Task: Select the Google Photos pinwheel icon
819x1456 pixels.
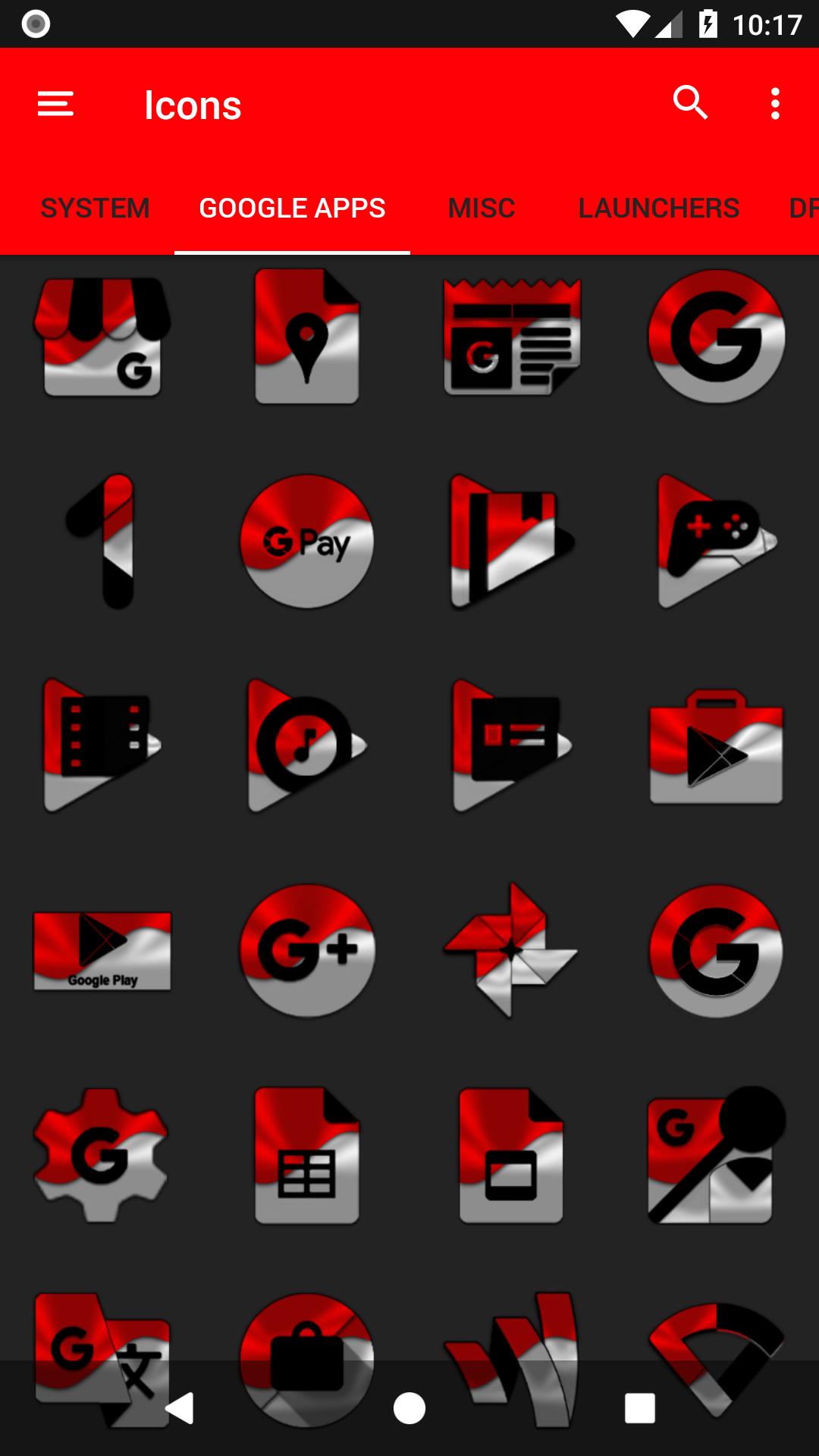Action: [x=512, y=950]
